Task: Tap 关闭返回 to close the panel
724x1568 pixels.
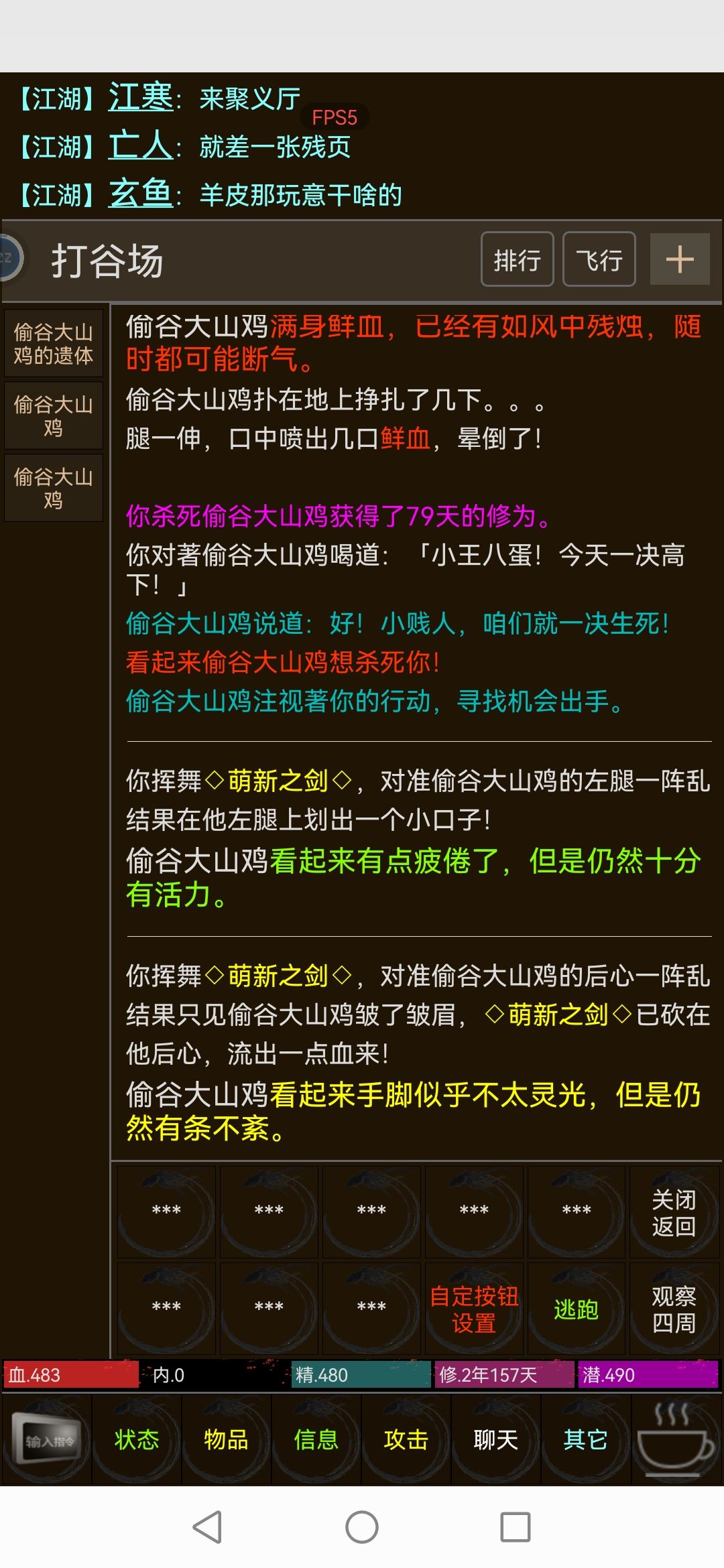Action: pos(674,1212)
